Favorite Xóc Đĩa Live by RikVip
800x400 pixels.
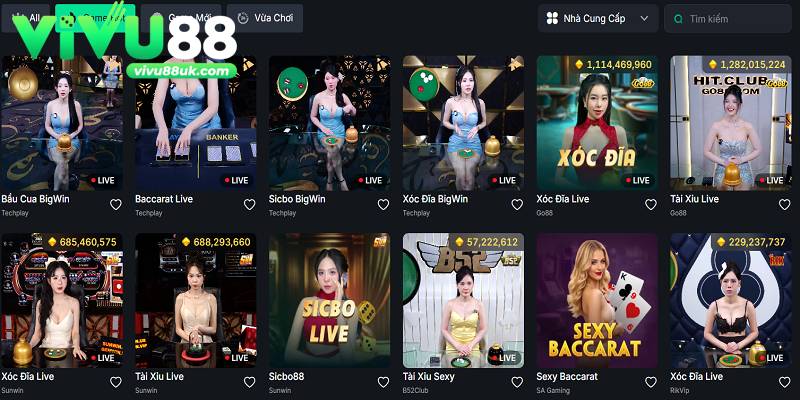(x=785, y=382)
